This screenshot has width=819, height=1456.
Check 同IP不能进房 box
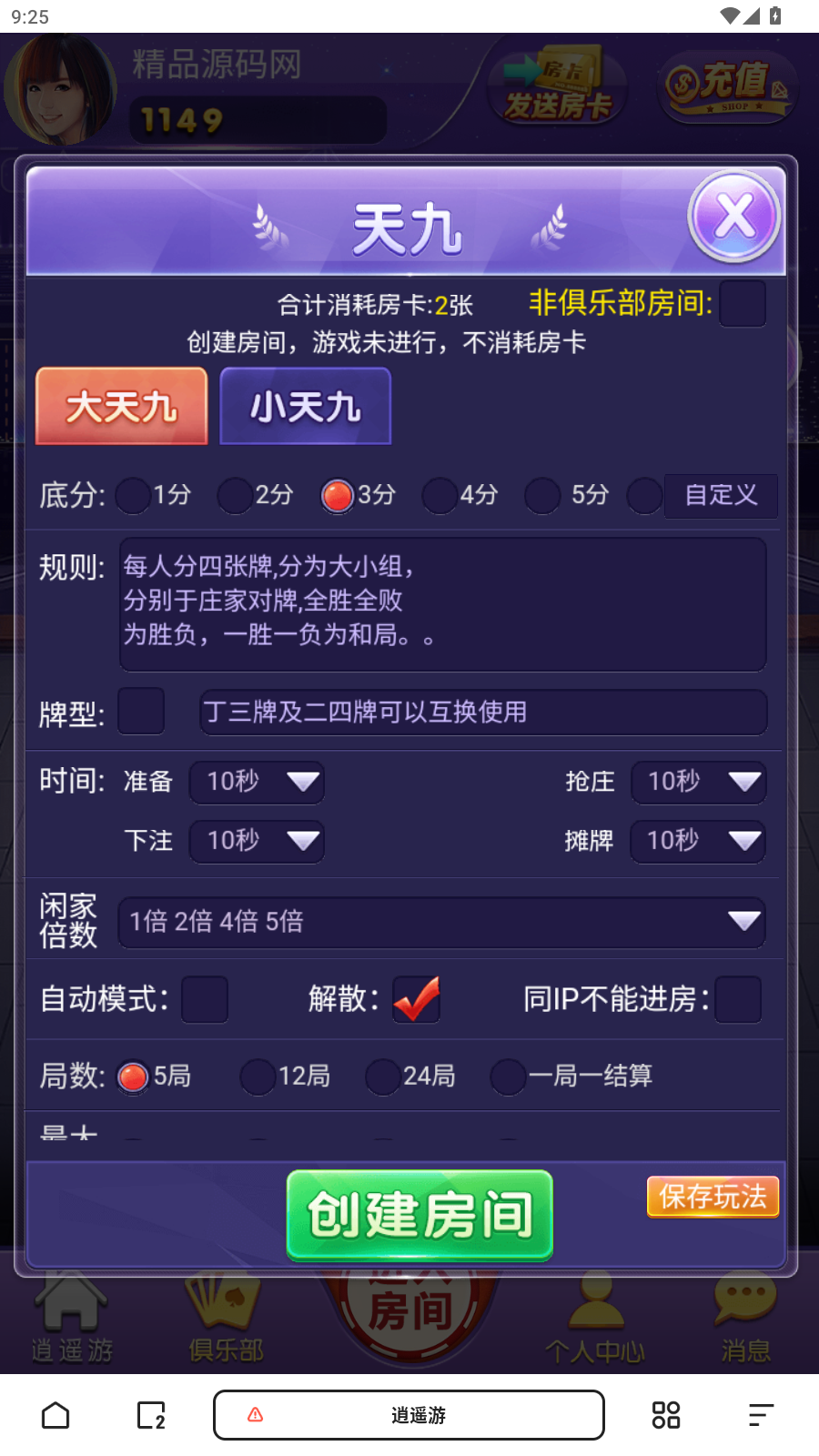[x=738, y=999]
